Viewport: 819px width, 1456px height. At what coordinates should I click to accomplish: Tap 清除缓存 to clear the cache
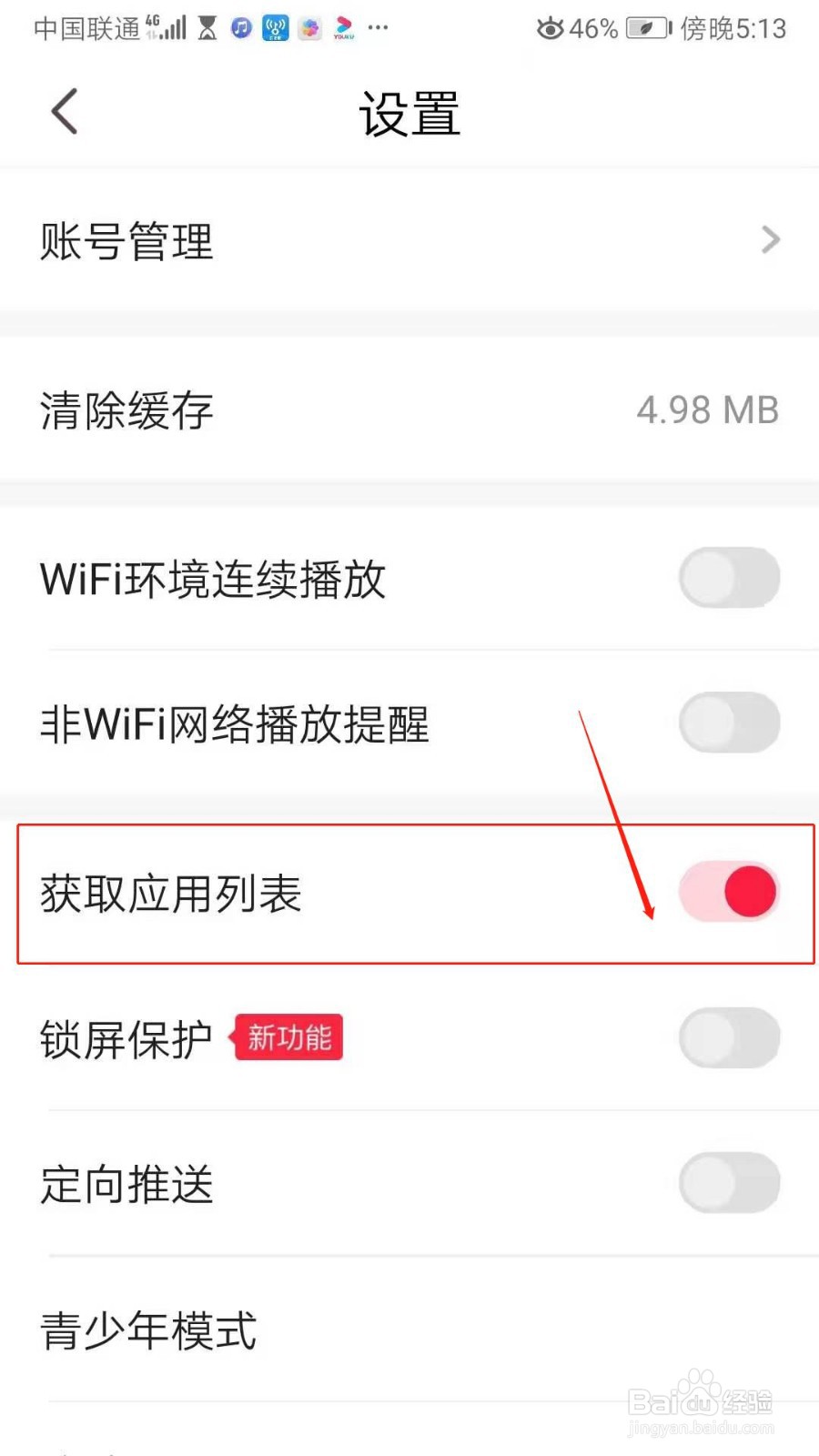pos(125,410)
